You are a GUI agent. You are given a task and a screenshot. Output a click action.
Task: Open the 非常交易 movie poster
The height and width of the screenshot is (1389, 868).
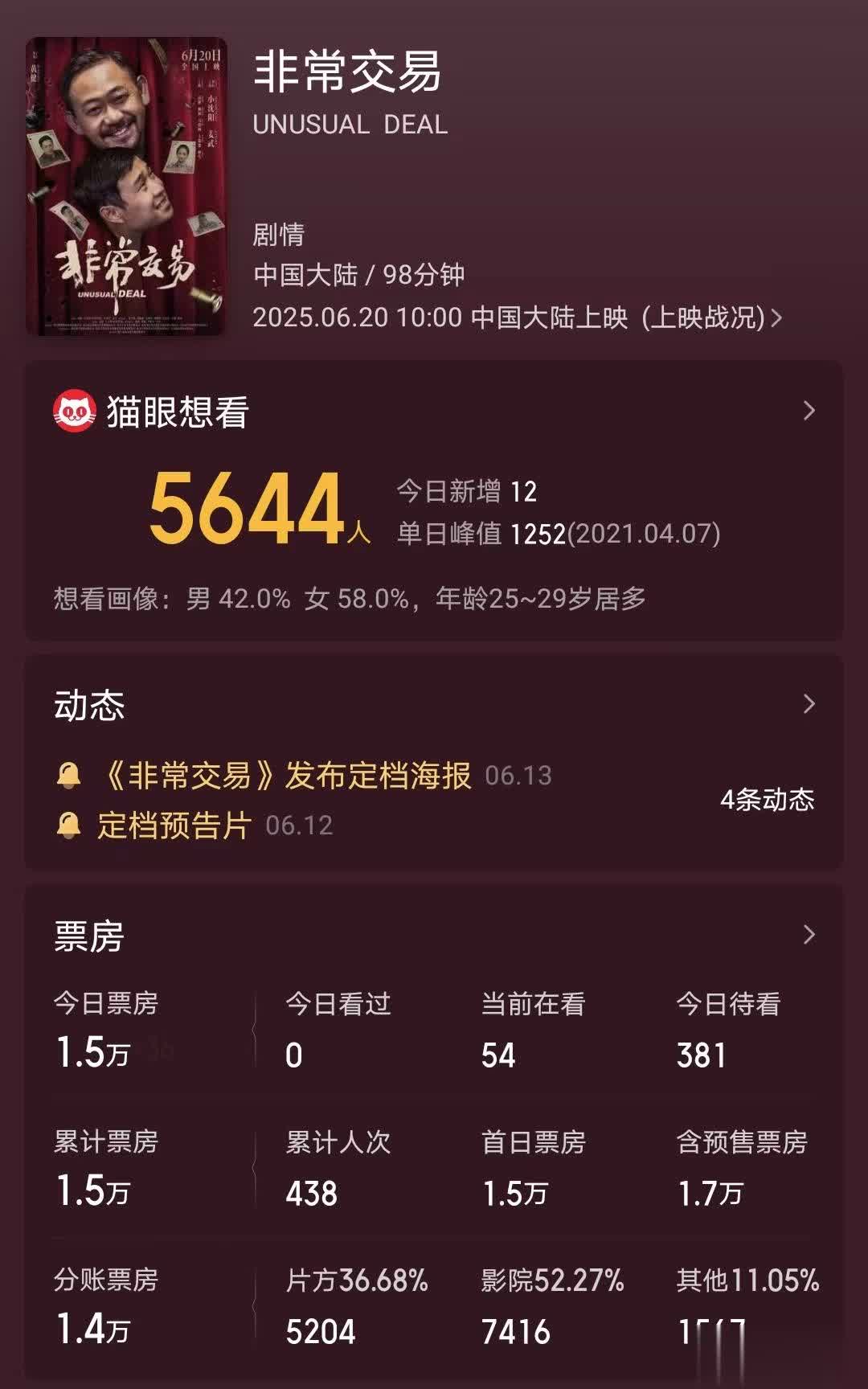click(126, 186)
